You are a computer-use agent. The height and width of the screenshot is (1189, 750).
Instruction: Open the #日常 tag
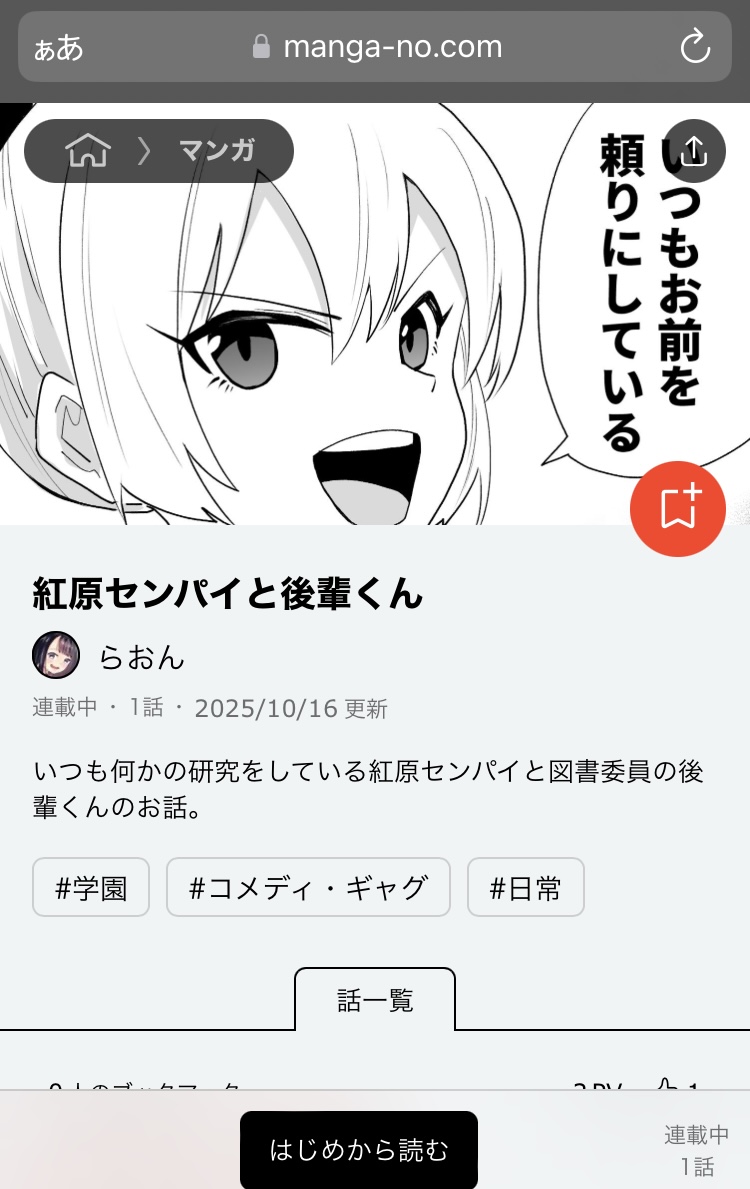525,887
